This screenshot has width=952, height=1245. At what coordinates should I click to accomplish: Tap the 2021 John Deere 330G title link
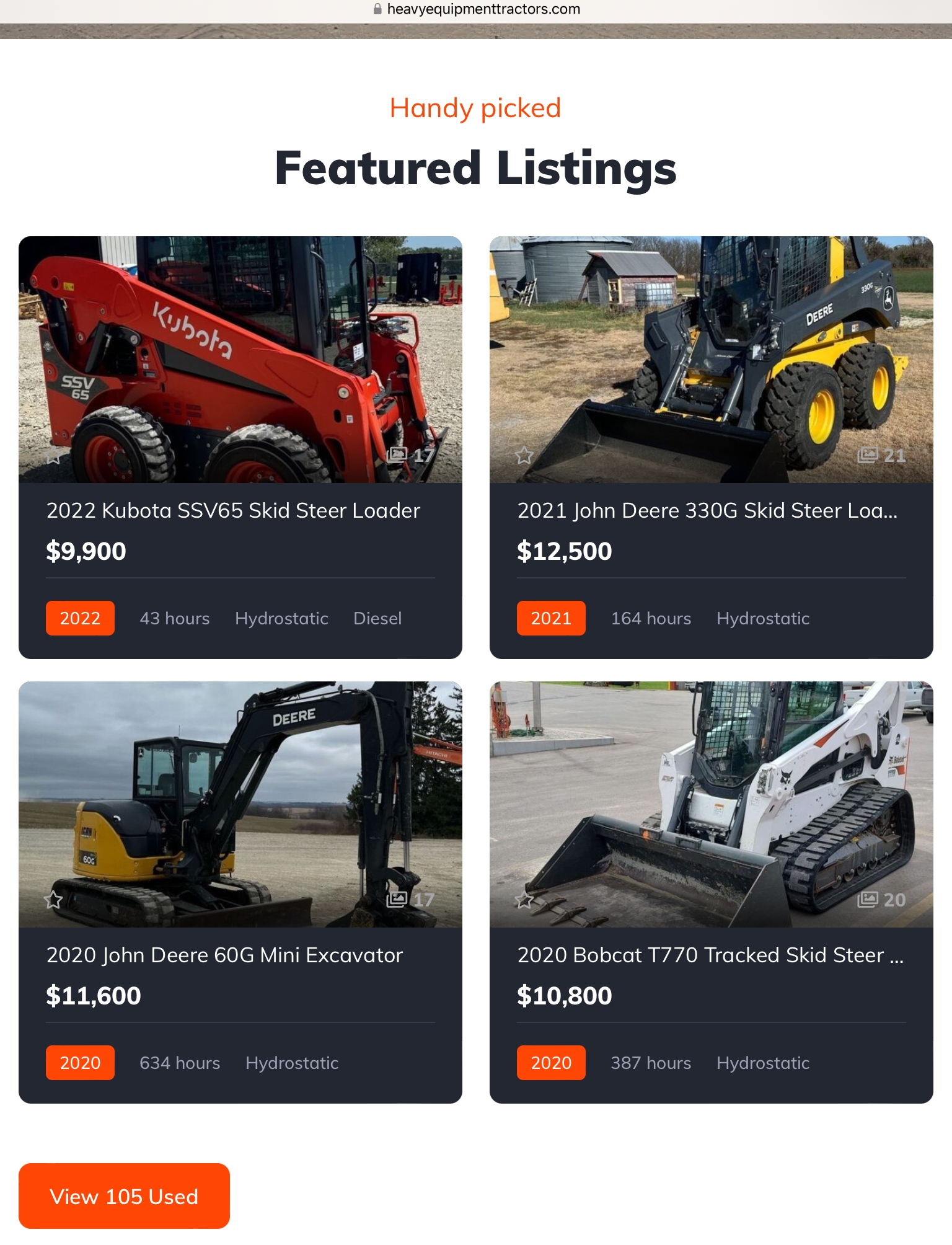coord(707,510)
